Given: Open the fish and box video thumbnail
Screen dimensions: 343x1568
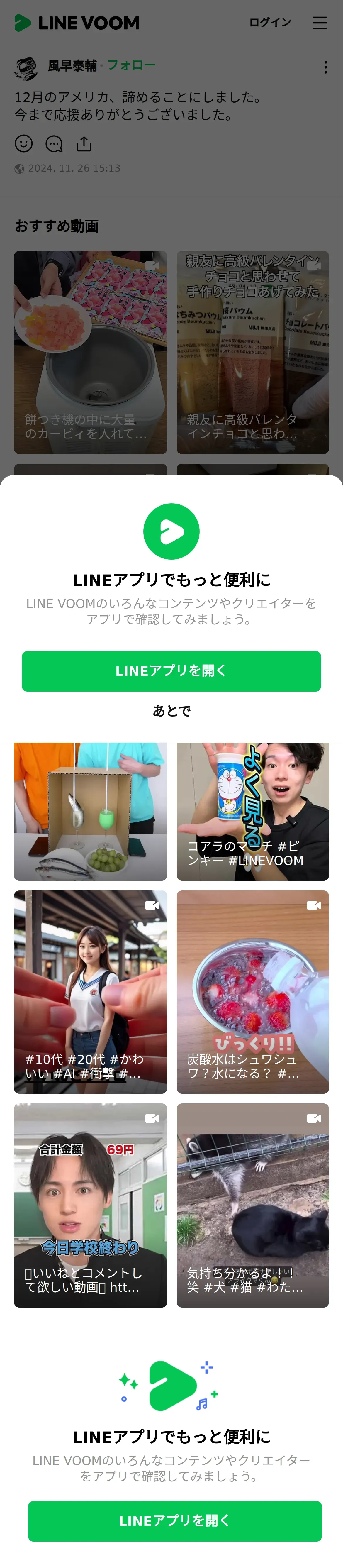Looking at the screenshot, I should tap(91, 811).
